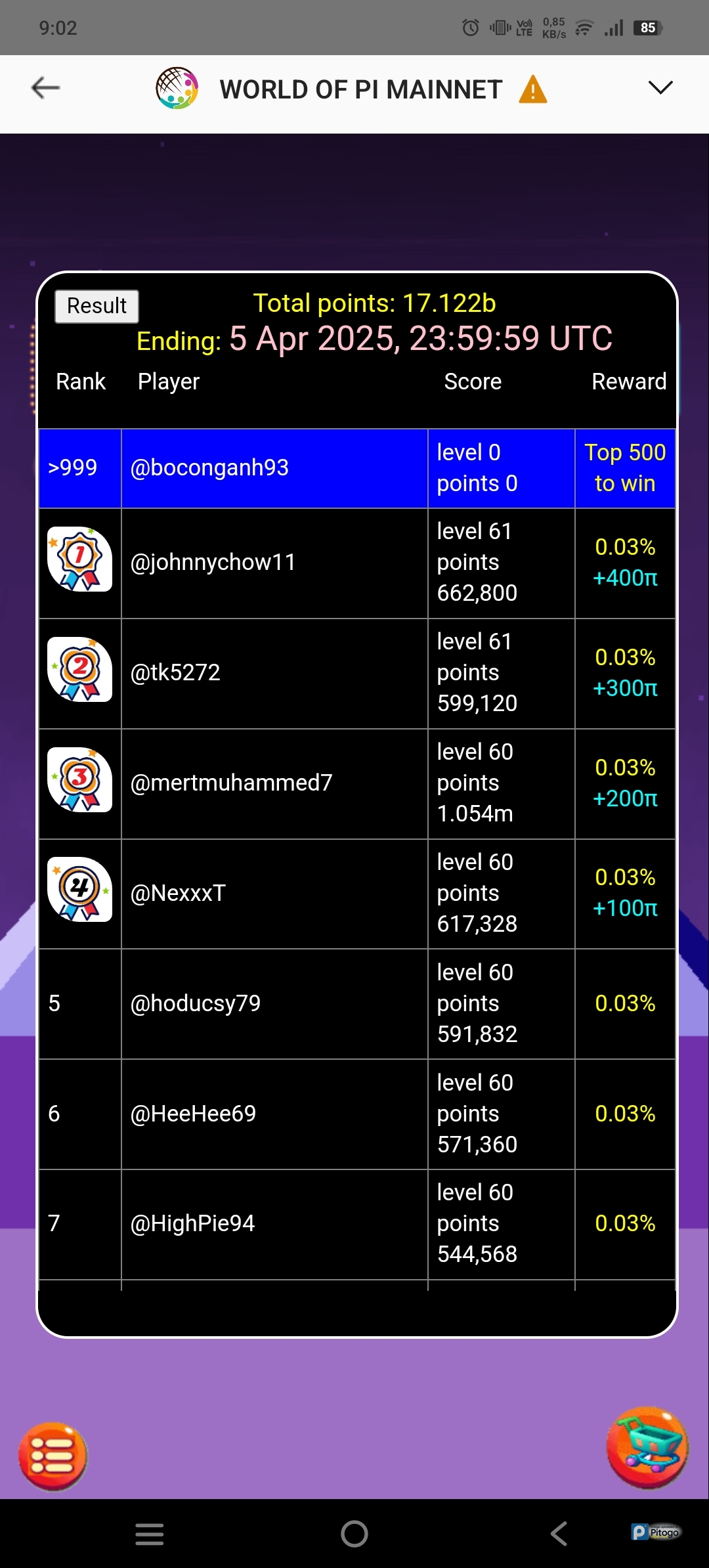
Task: Tap the warning triangle next to the title
Action: tap(532, 90)
